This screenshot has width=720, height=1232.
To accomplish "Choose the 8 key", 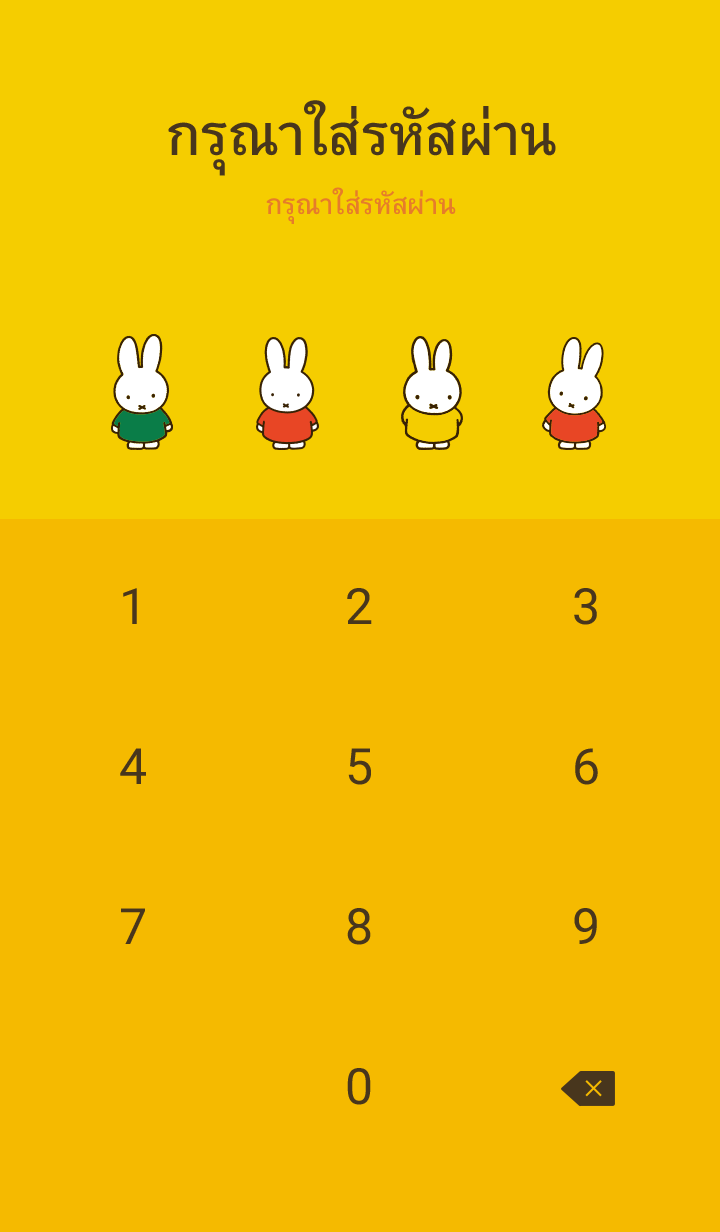I will click(359, 927).
